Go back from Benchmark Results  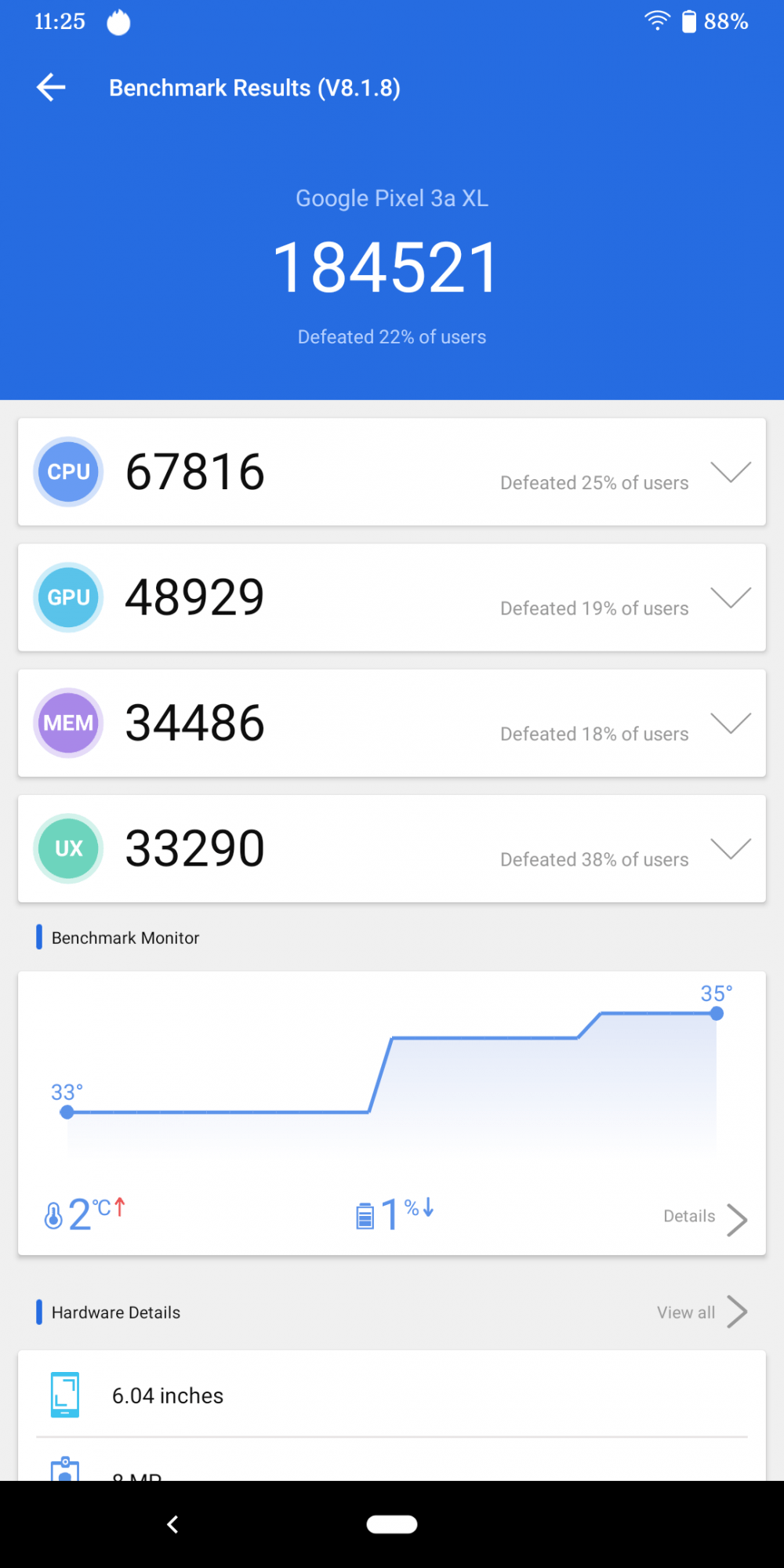click(52, 87)
